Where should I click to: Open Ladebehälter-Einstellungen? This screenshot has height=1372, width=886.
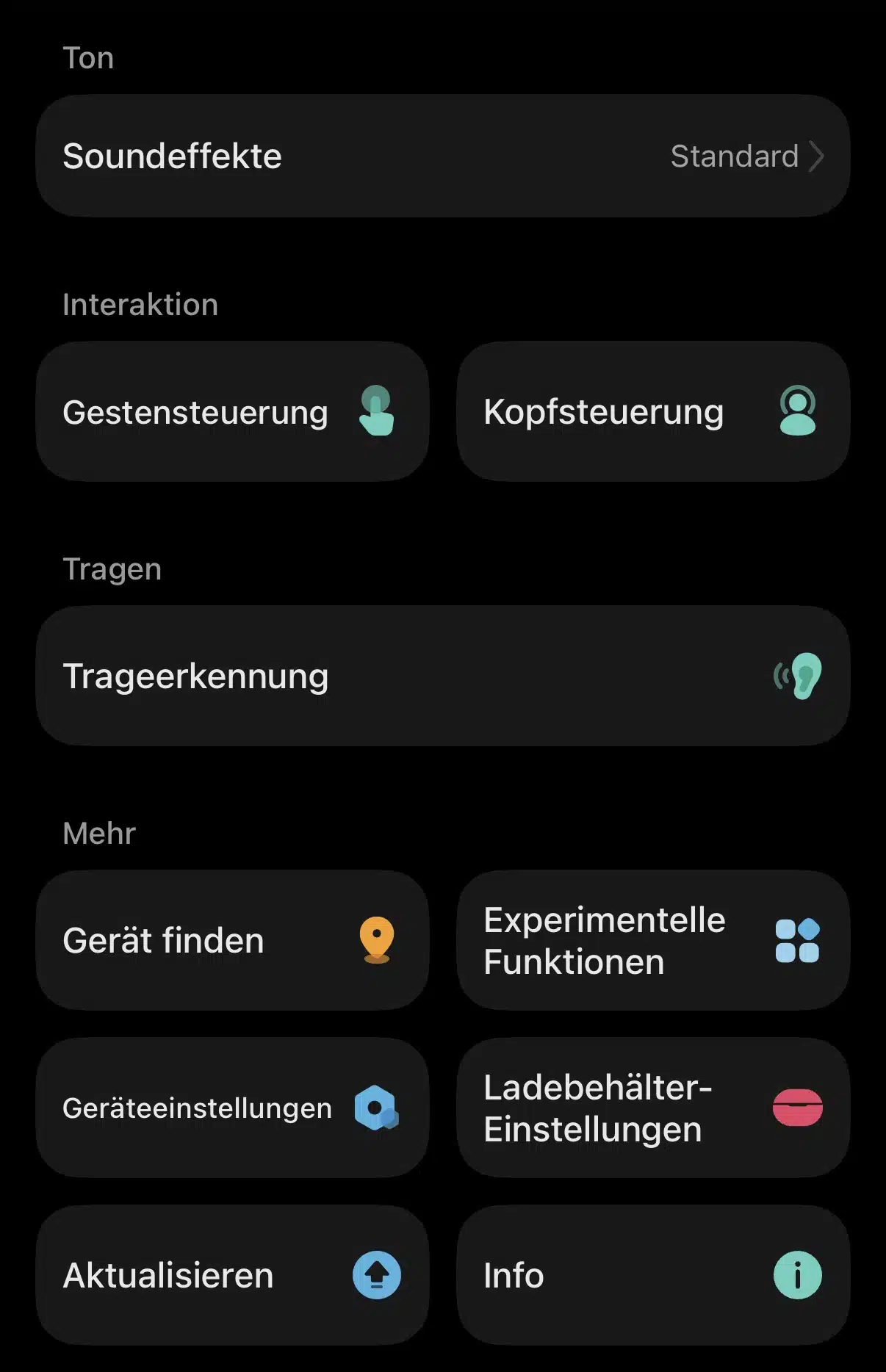(x=652, y=1108)
